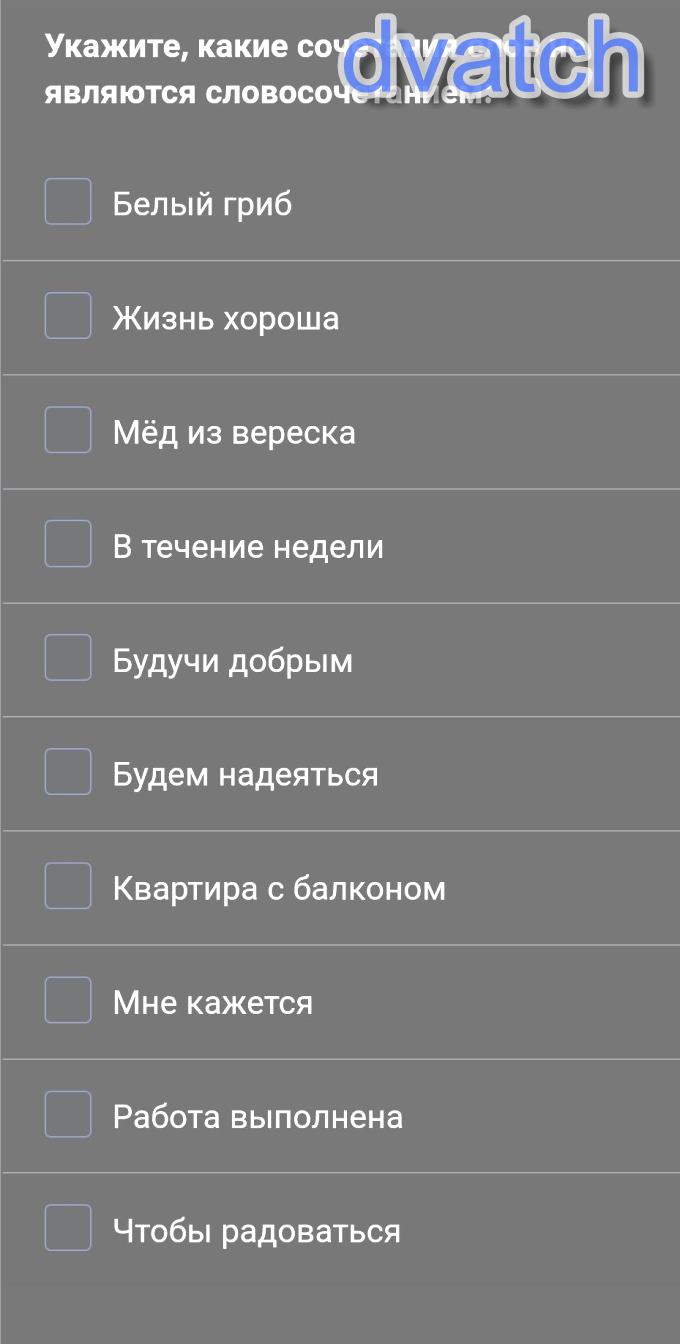Check the box for Белый гриб
Image resolution: width=680 pixels, height=1344 pixels.
click(x=68, y=202)
